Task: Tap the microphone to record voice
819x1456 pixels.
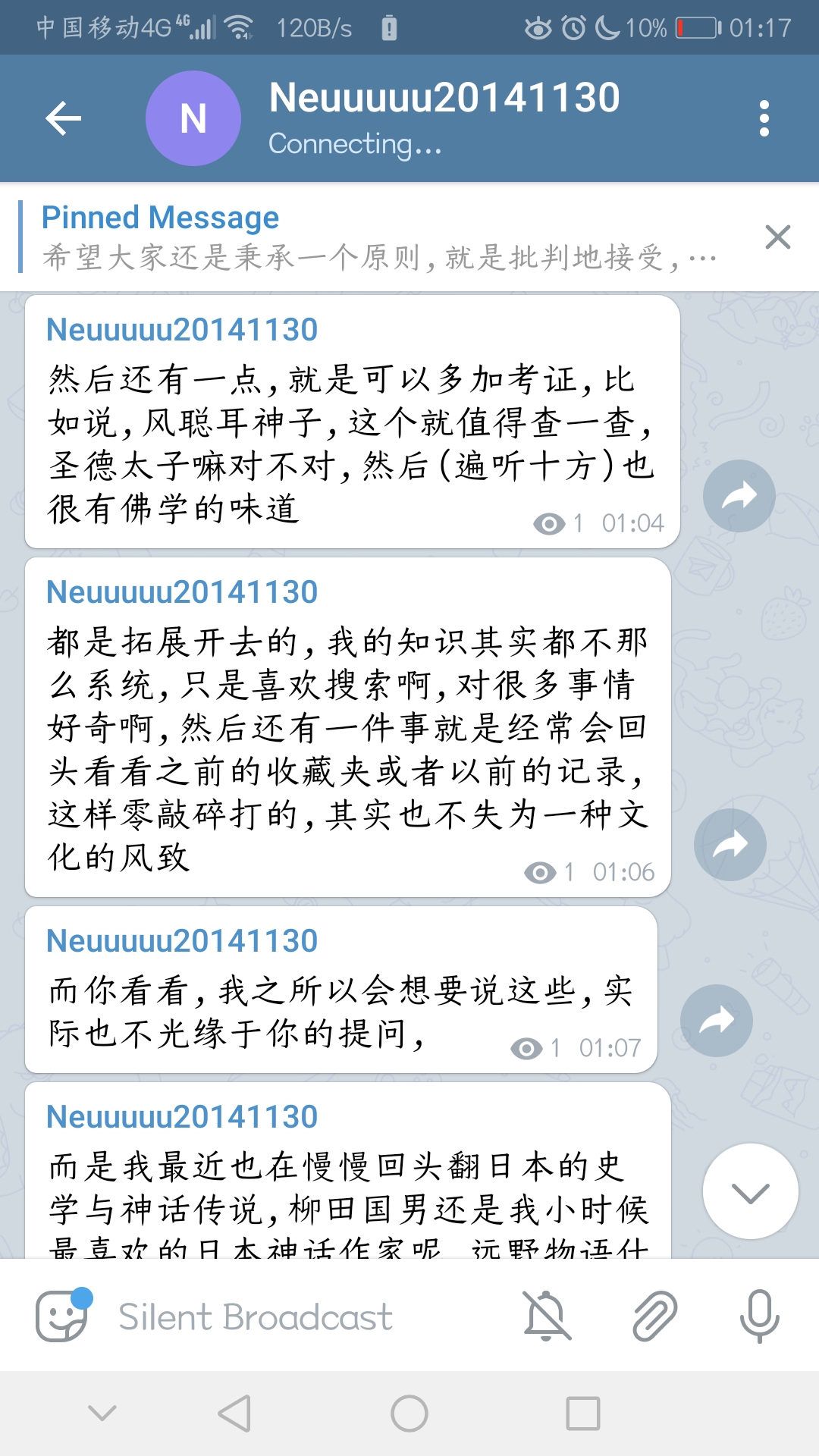Action: [x=759, y=1316]
